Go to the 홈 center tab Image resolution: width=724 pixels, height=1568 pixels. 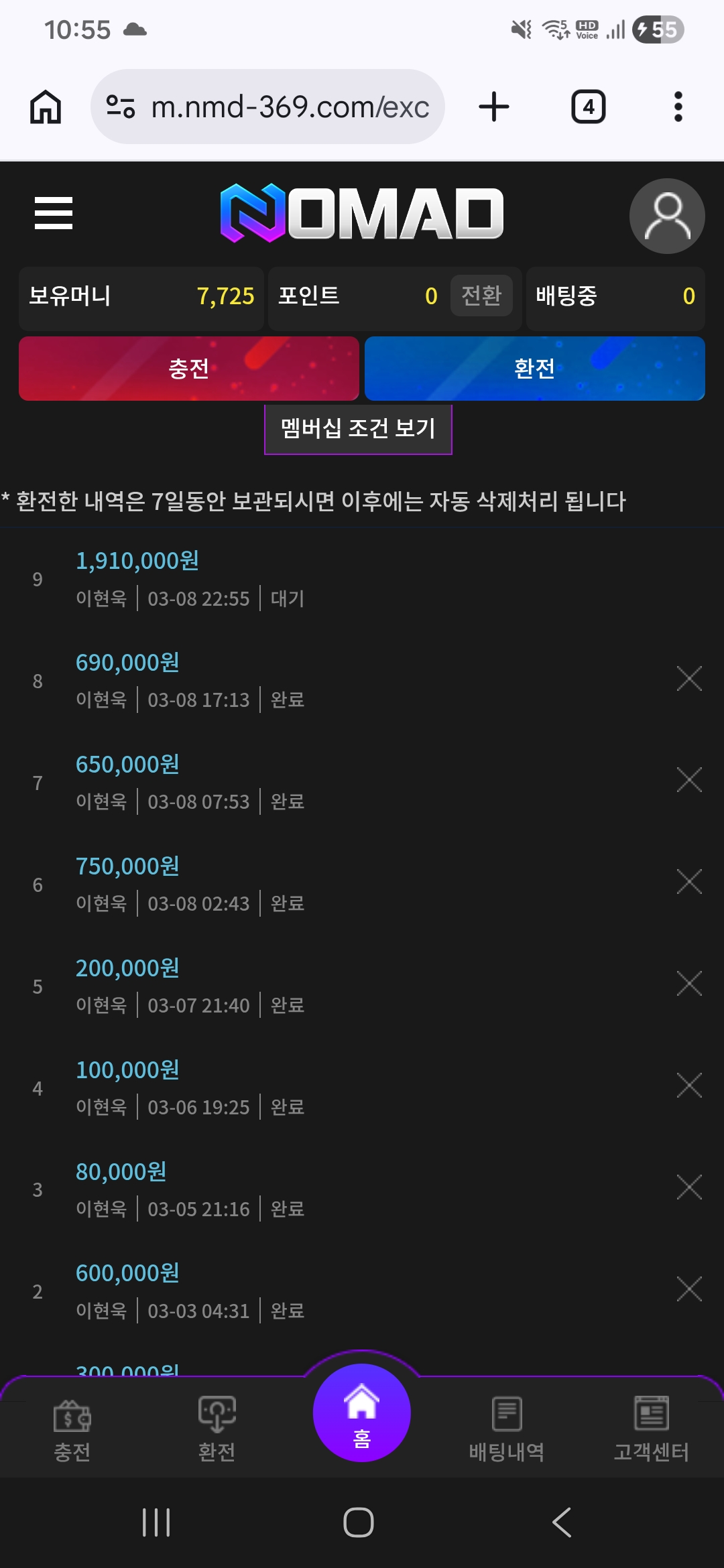pyautogui.click(x=361, y=1414)
